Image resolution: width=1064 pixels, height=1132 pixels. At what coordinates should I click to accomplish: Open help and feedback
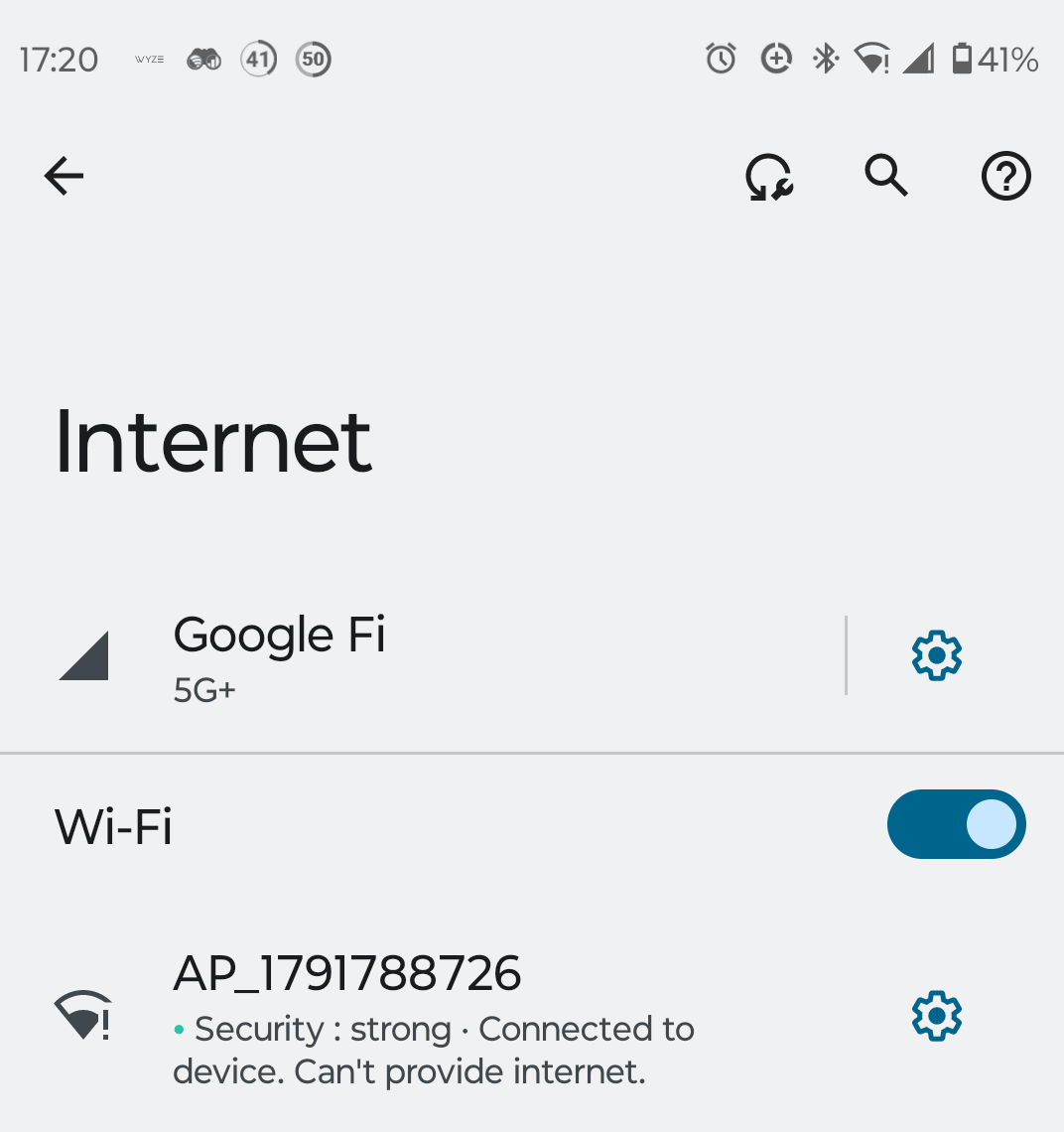1005,177
